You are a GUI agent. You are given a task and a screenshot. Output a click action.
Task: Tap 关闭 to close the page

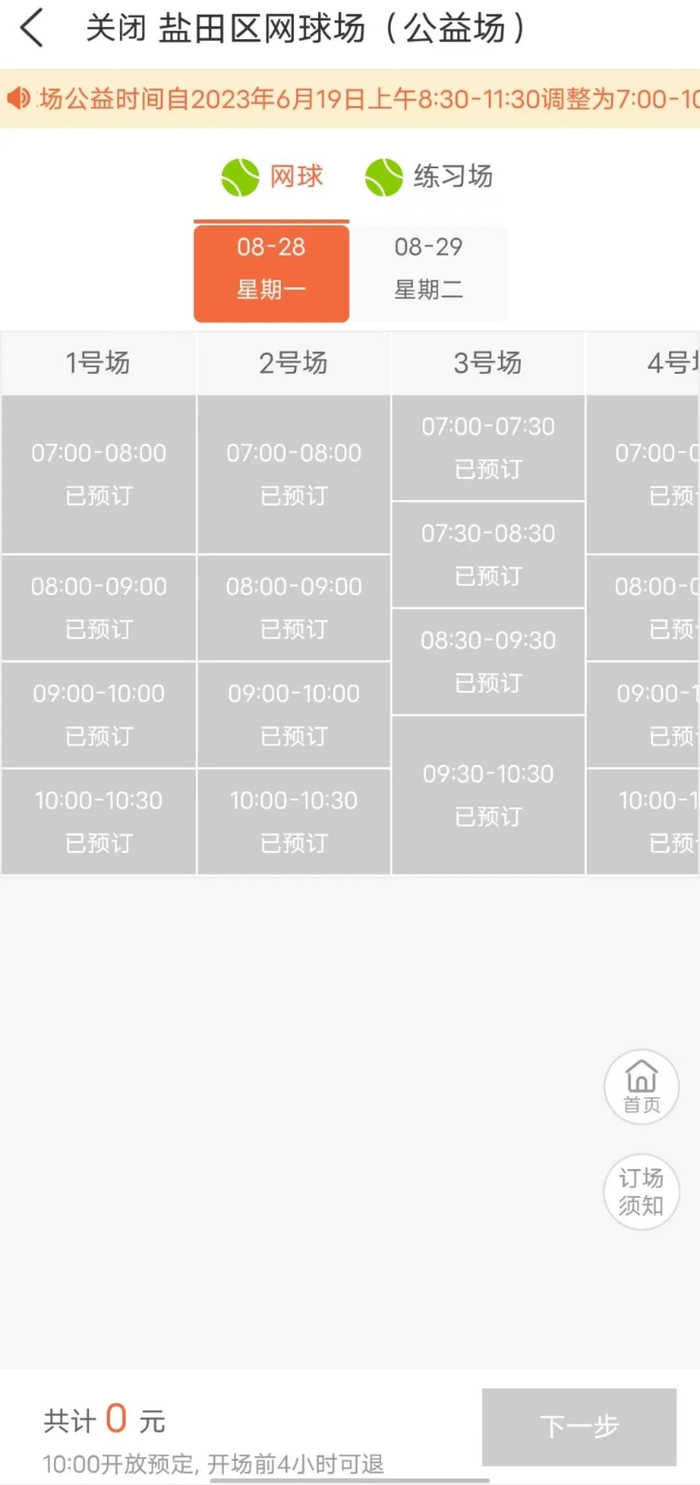point(115,29)
